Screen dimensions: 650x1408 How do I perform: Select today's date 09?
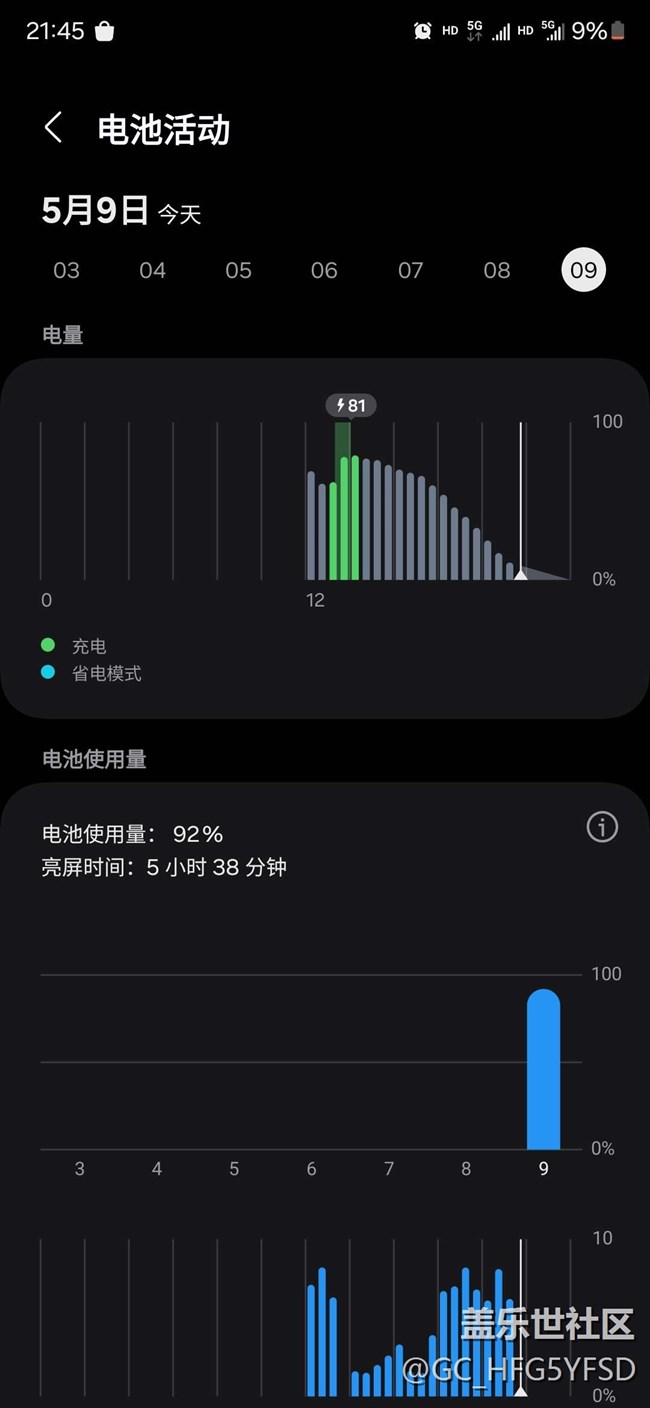584,270
